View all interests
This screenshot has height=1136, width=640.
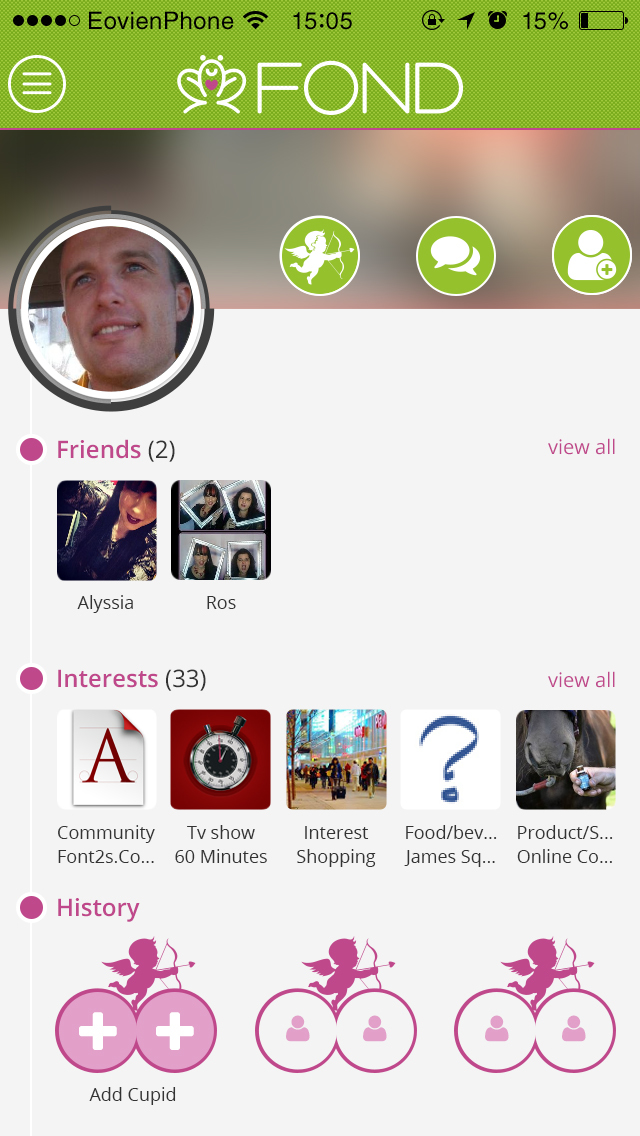click(581, 680)
